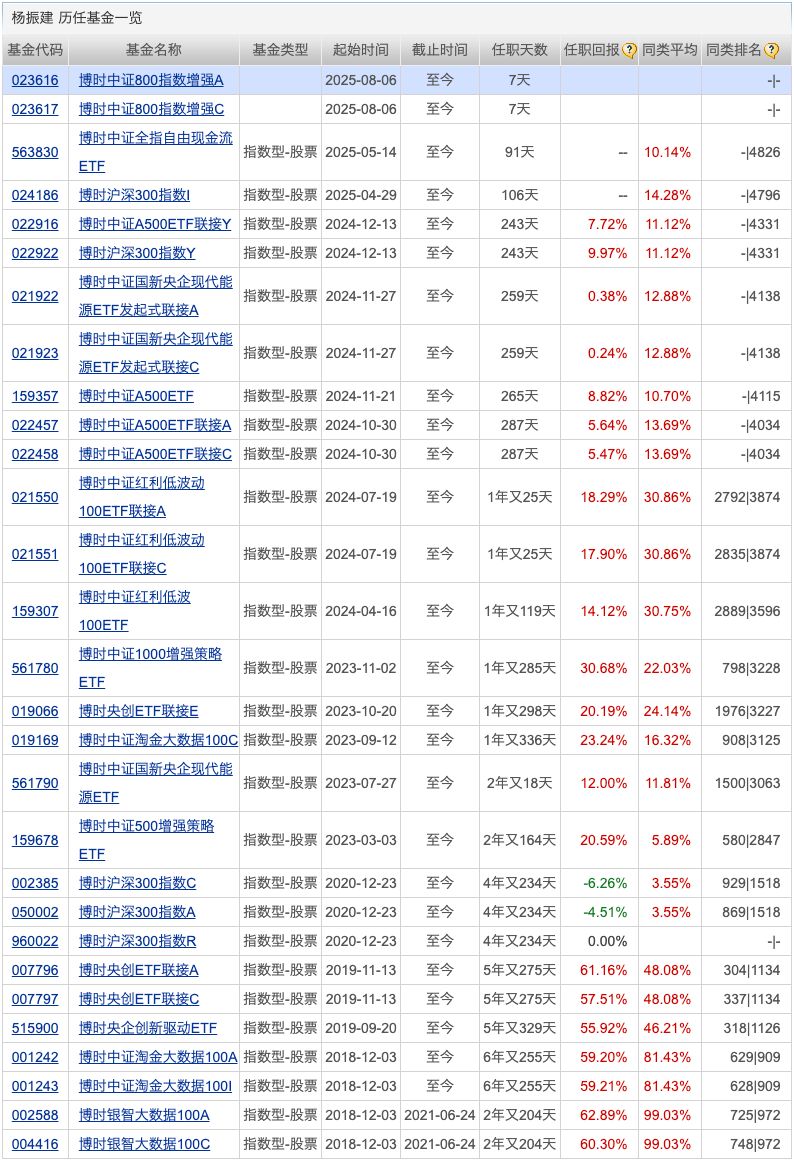This screenshot has height=1162, width=794.
Task: Open fund code 024186
Action: click(x=35, y=195)
